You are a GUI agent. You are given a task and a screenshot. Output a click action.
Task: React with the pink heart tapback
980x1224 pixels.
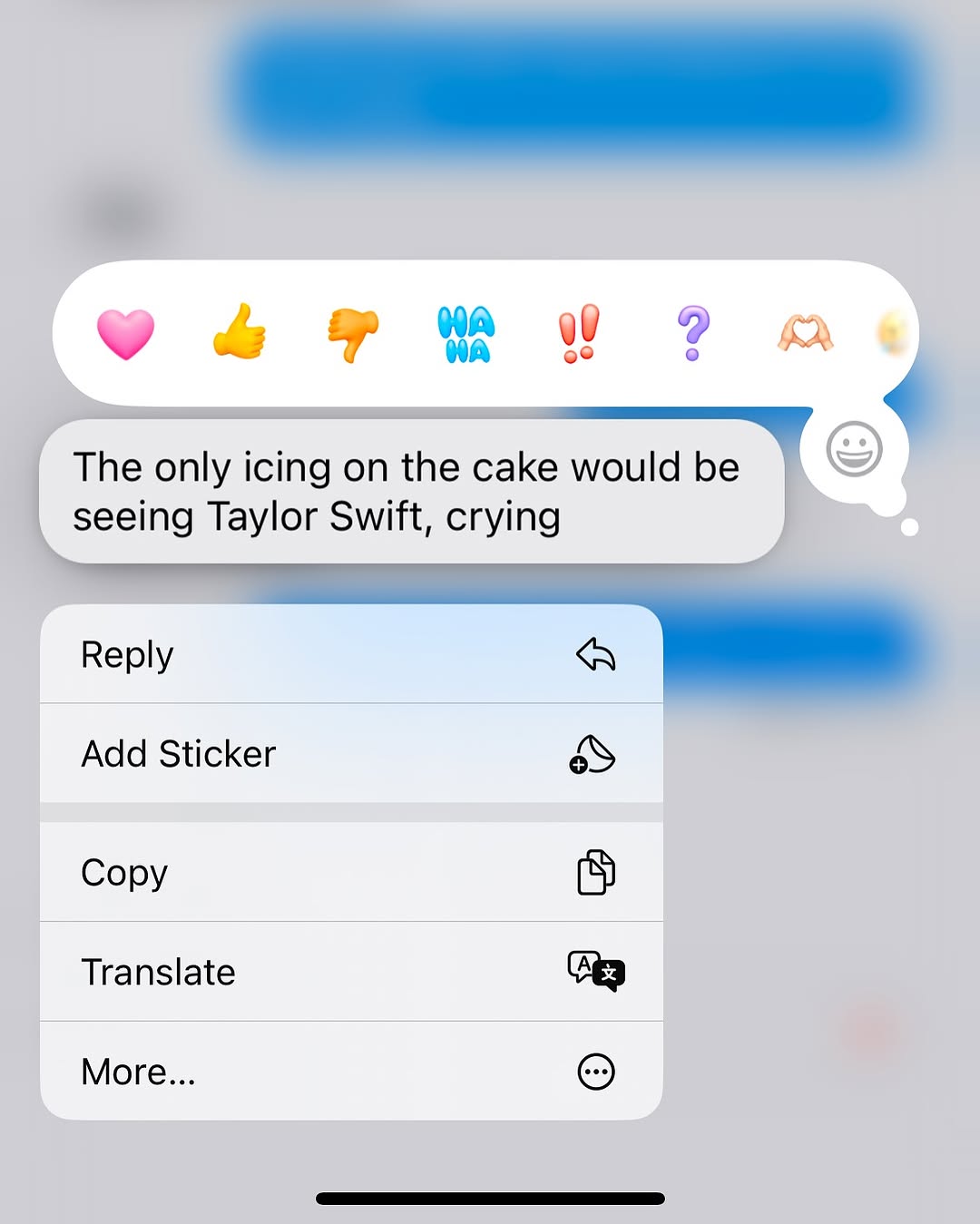125,334
